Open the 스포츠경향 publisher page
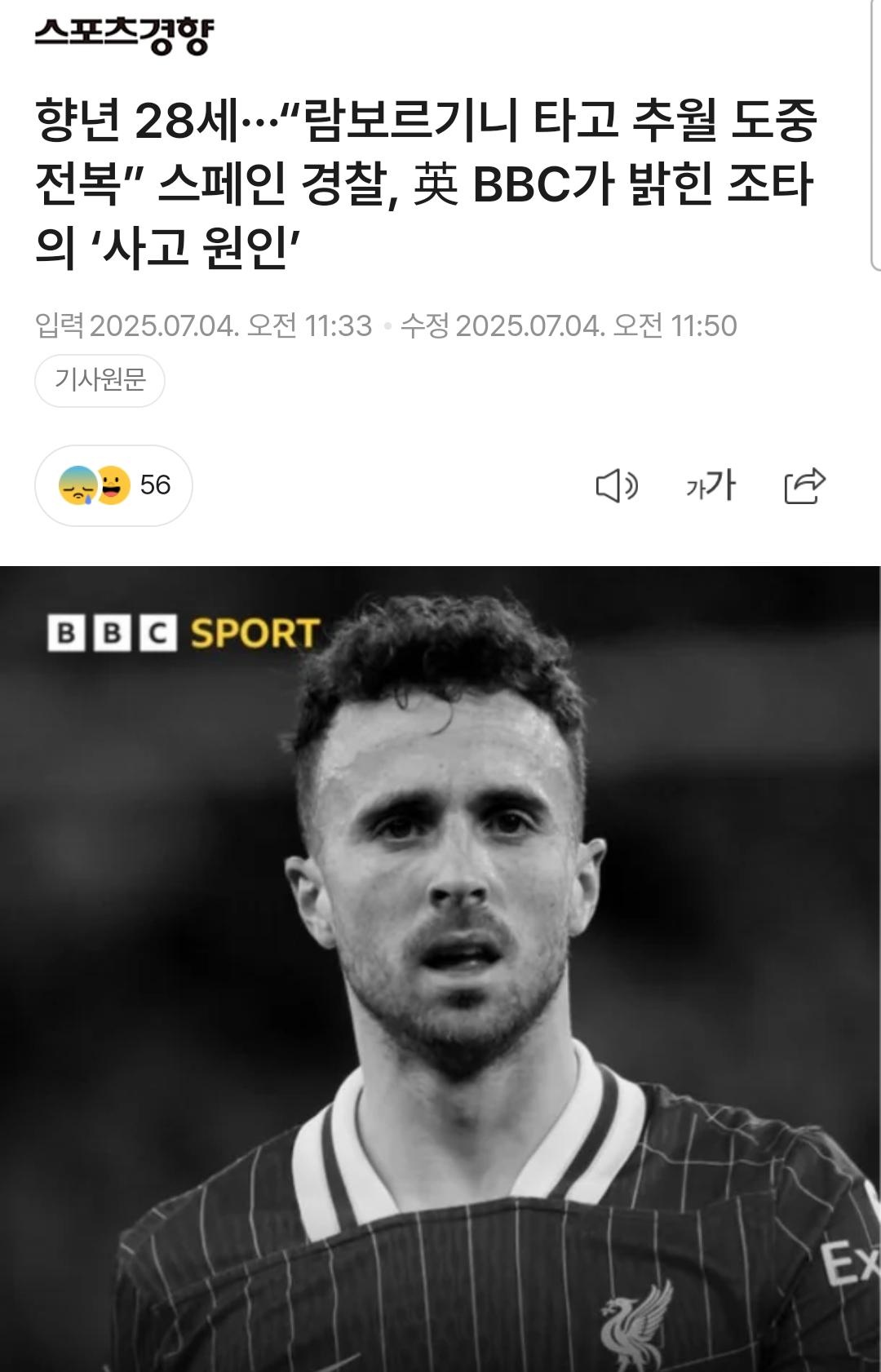 [x=124, y=35]
